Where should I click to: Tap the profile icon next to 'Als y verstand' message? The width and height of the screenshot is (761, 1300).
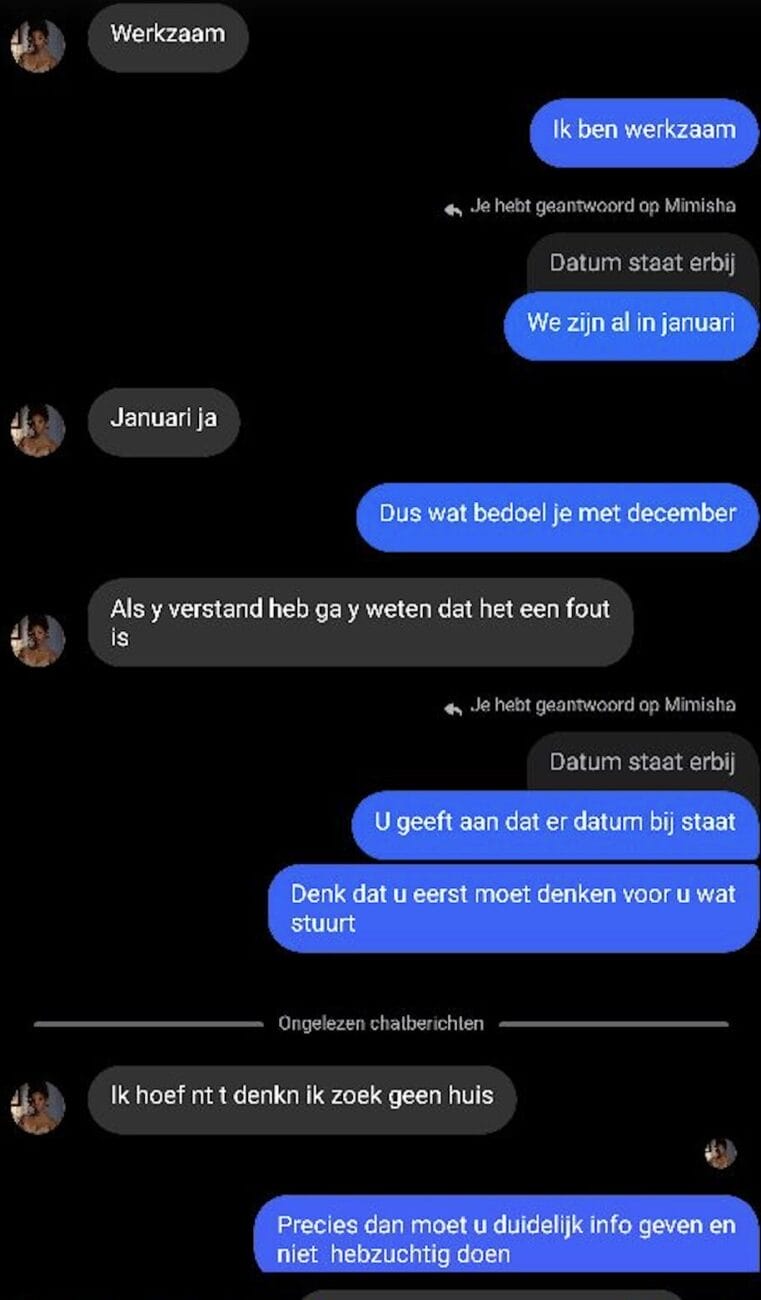(37, 636)
